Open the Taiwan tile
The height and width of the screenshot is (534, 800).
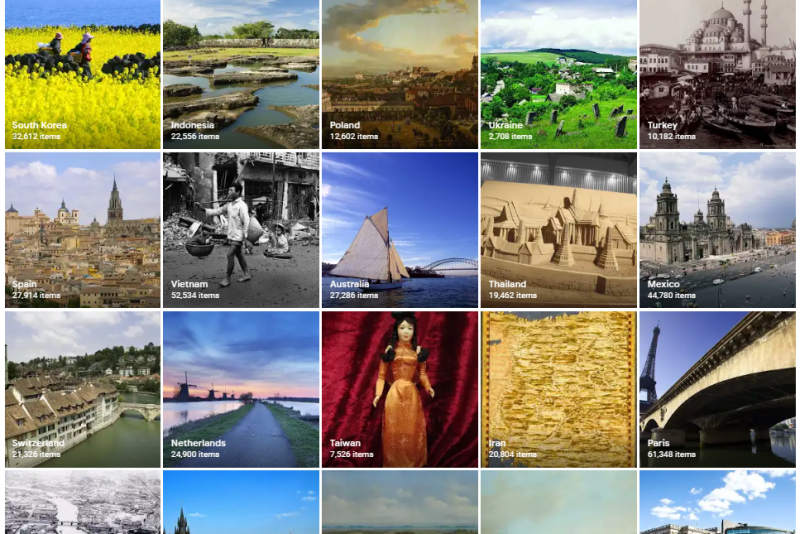(x=400, y=389)
